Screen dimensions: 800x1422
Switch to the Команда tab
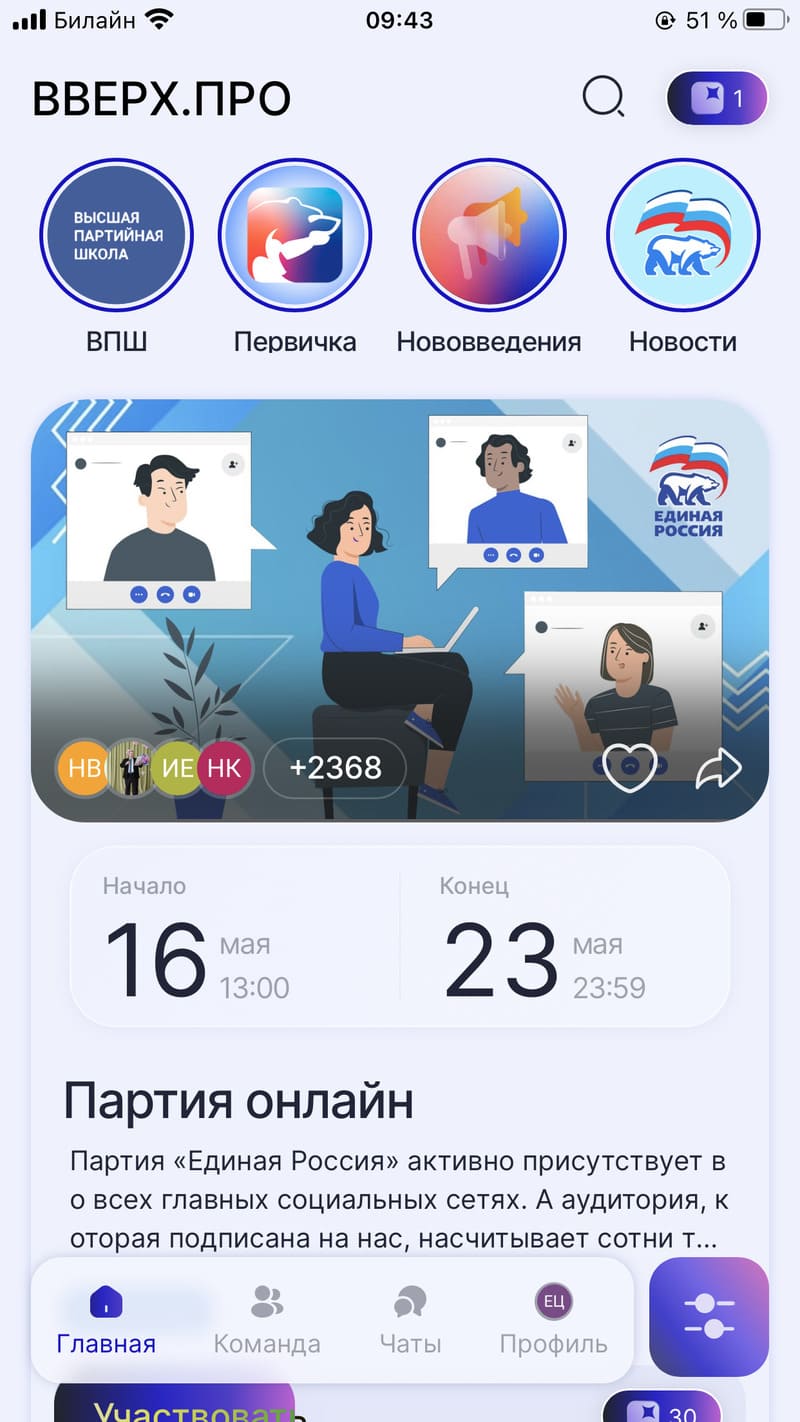pos(267,1320)
